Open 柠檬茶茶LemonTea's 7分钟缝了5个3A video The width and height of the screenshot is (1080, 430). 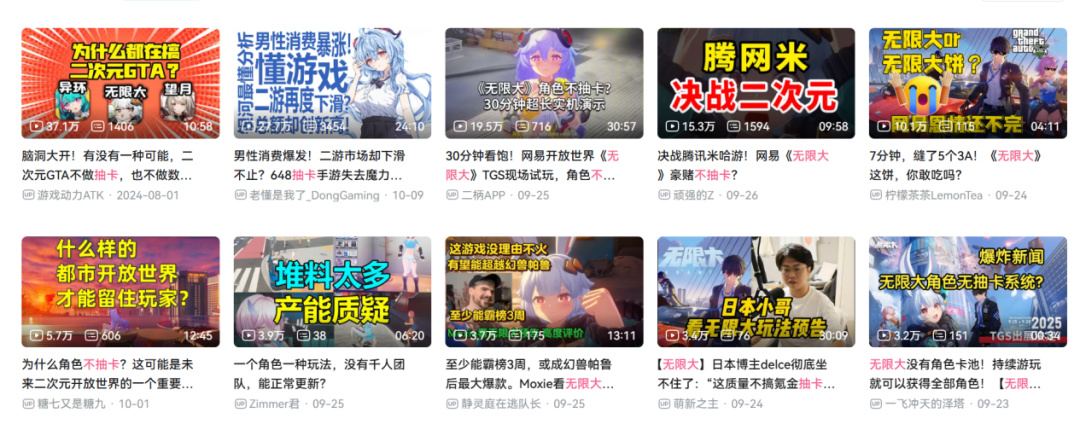[x=968, y=82]
